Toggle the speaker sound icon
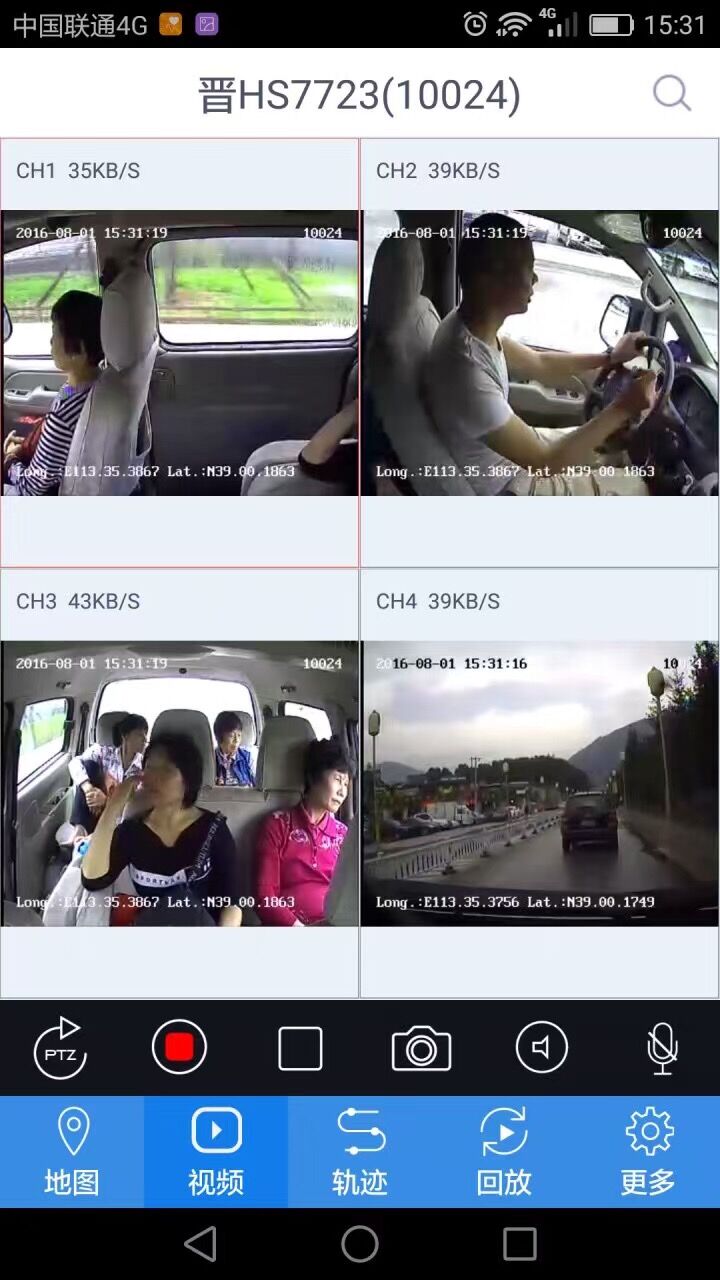The image size is (720, 1280). (x=541, y=1048)
